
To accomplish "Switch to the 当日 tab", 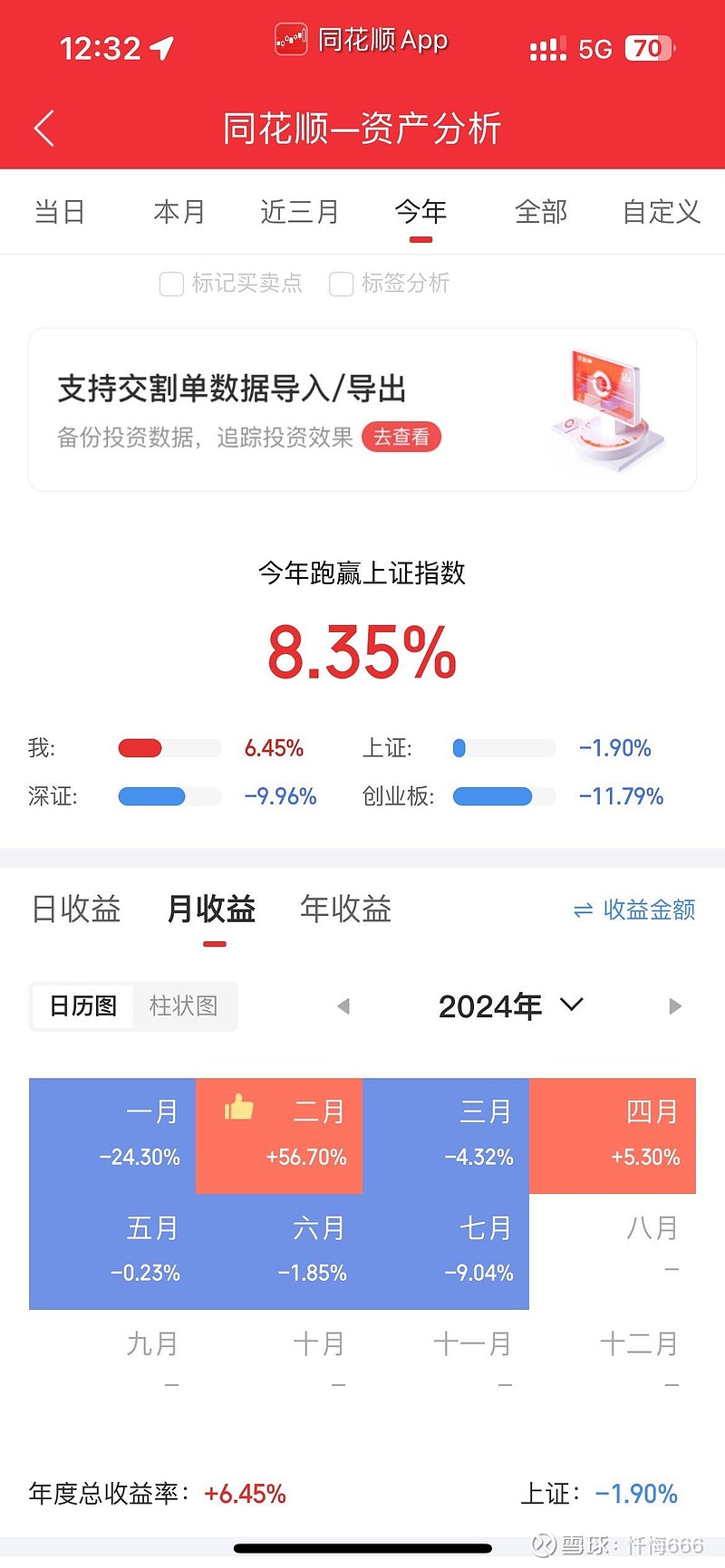I will click(60, 212).
